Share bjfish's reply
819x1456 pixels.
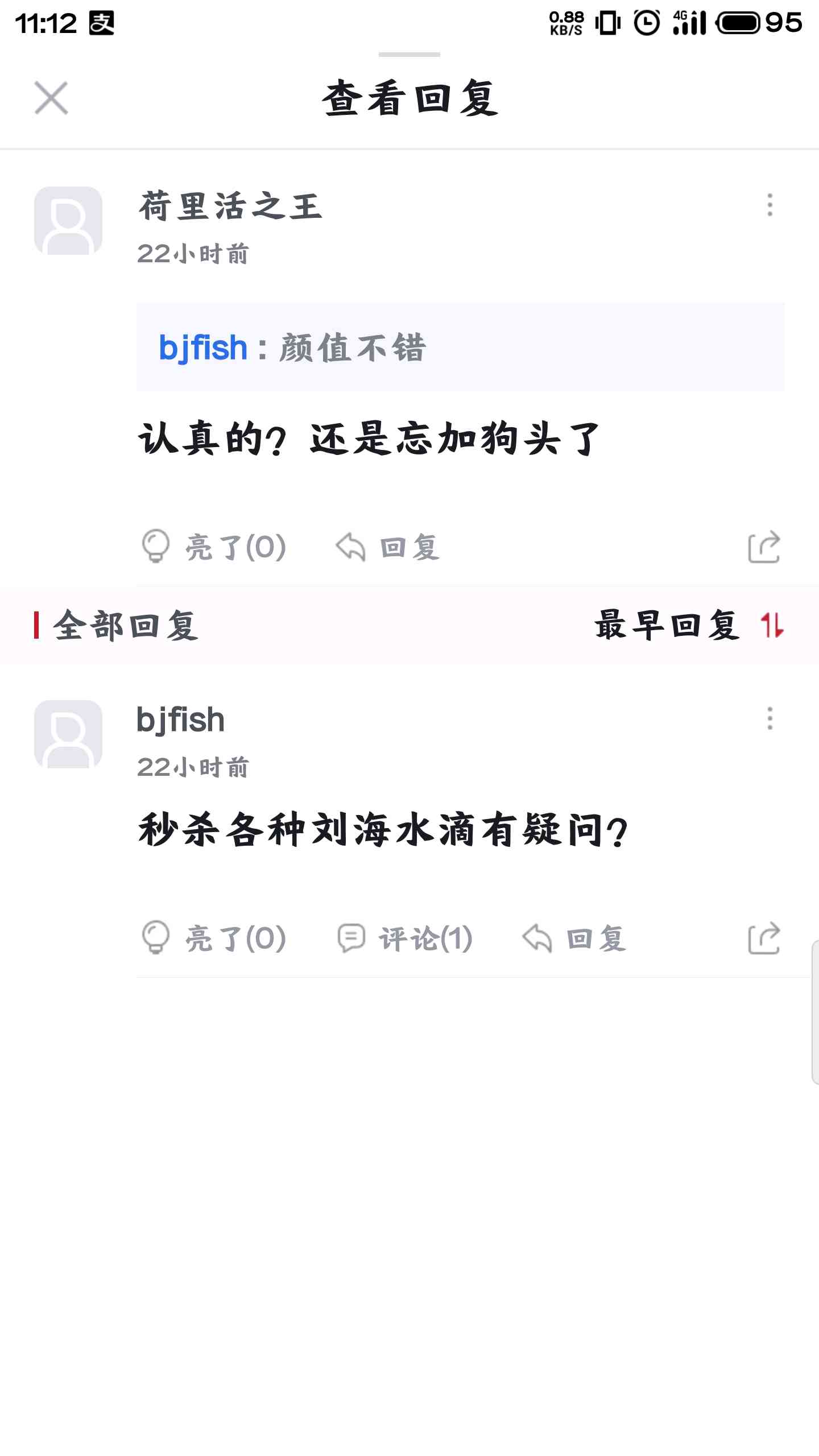pos(764,938)
